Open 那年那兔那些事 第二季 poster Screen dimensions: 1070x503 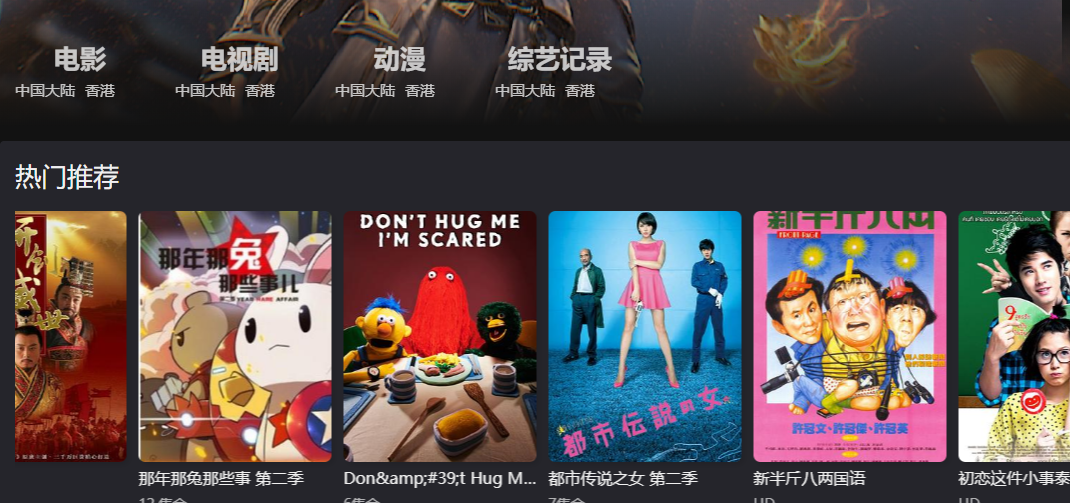click(x=234, y=336)
